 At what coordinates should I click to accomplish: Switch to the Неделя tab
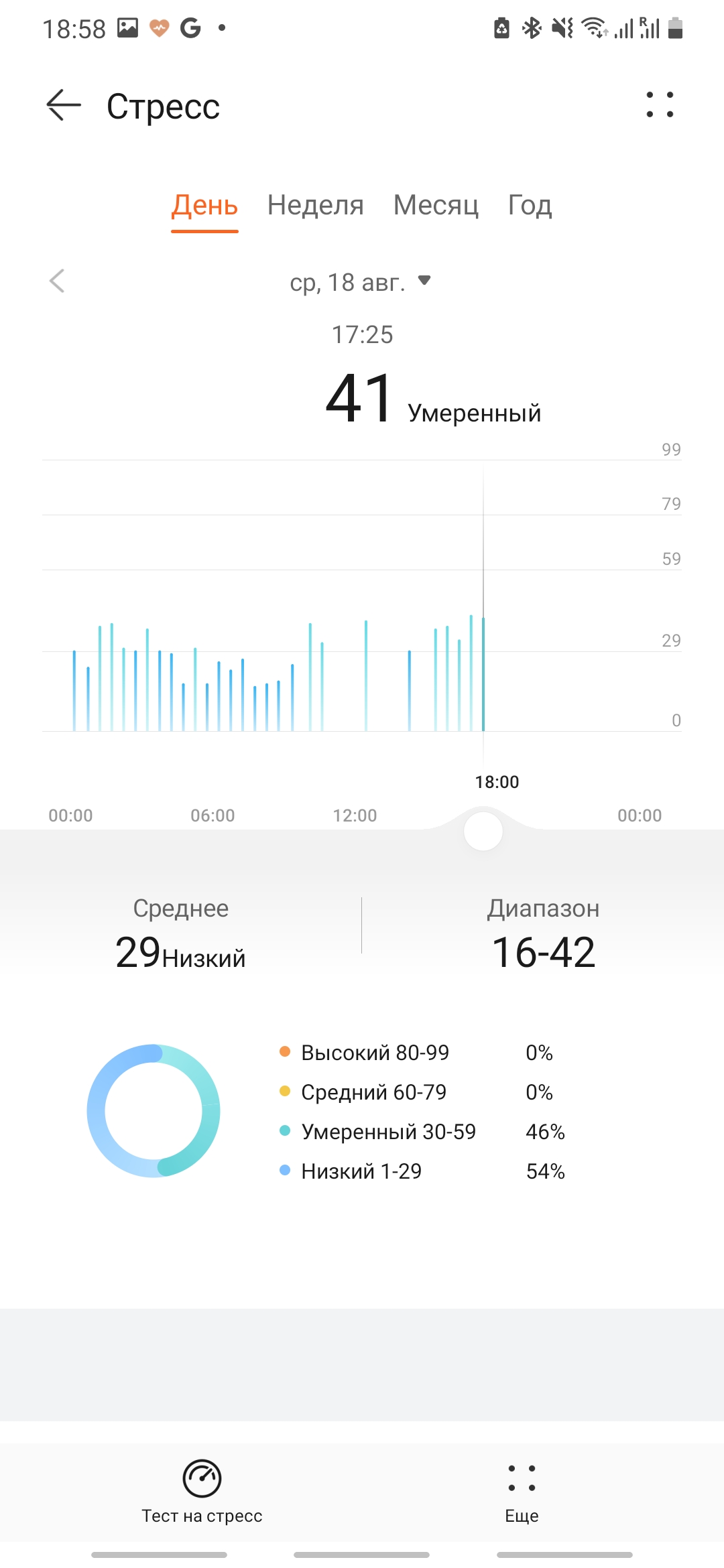[x=315, y=205]
